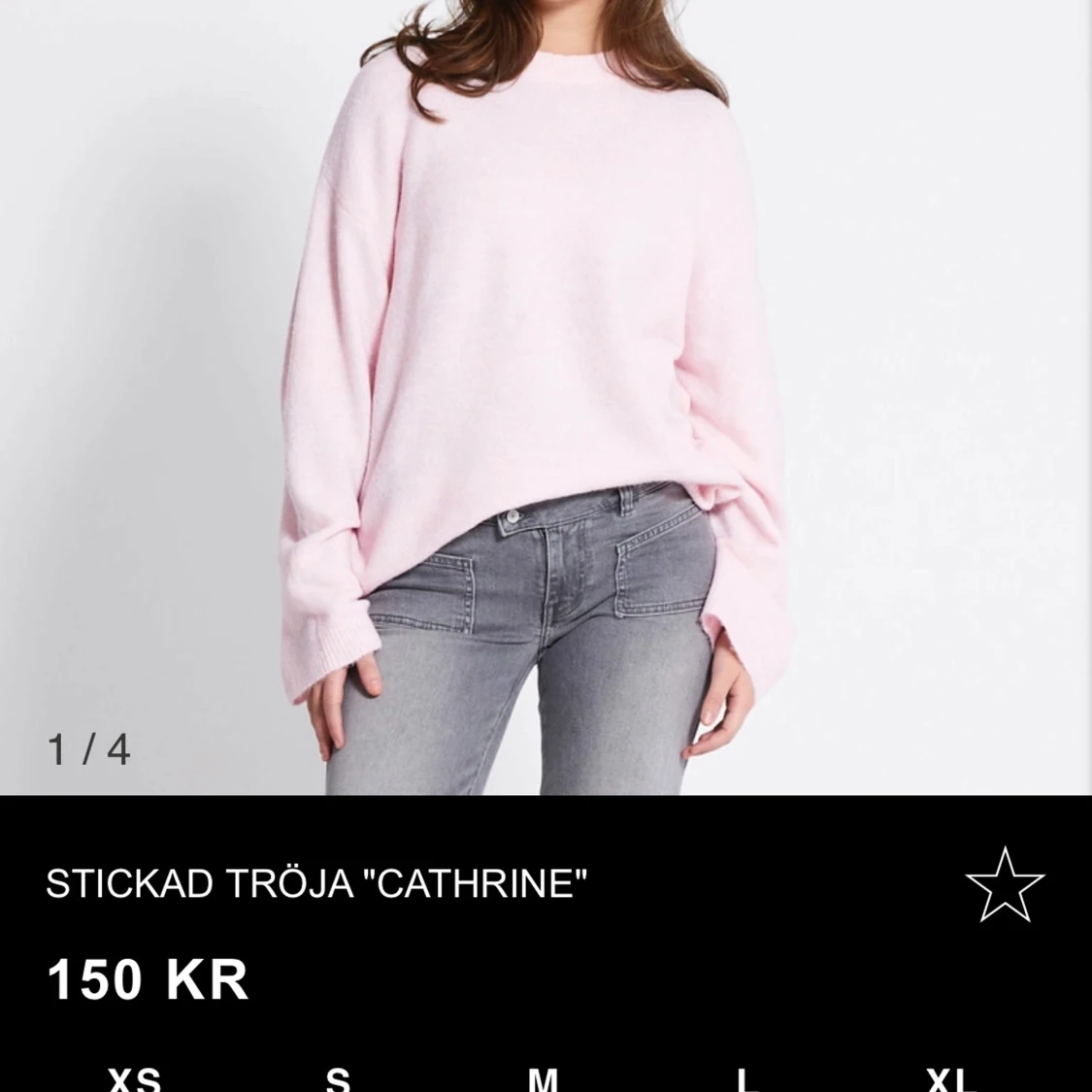
Task: Add the Cathrine sweater to favorites
Action: coord(1004,885)
